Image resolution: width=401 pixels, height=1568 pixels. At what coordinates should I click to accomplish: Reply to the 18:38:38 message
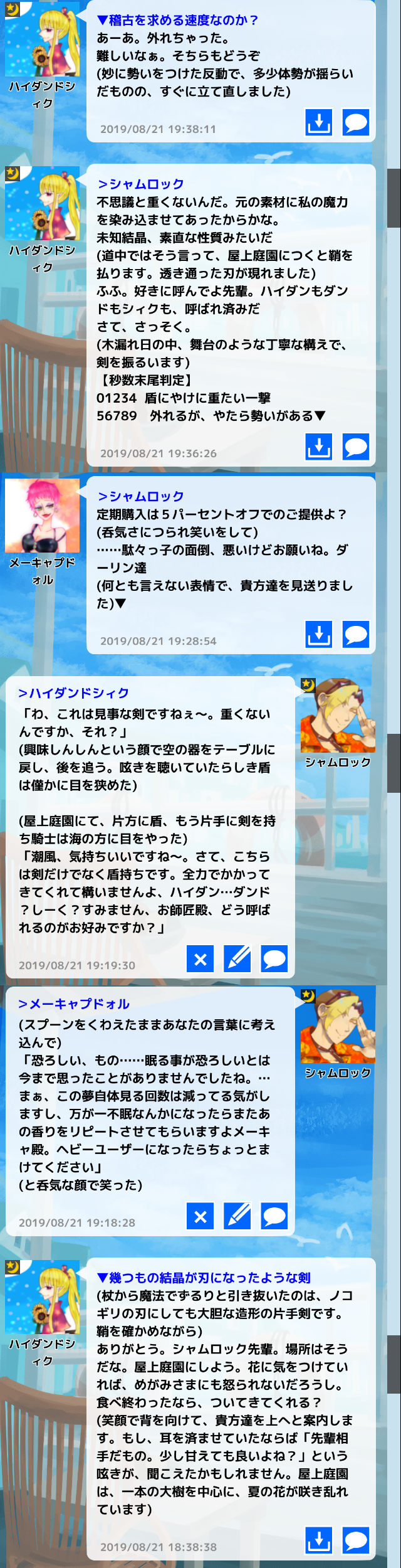[356, 1540]
